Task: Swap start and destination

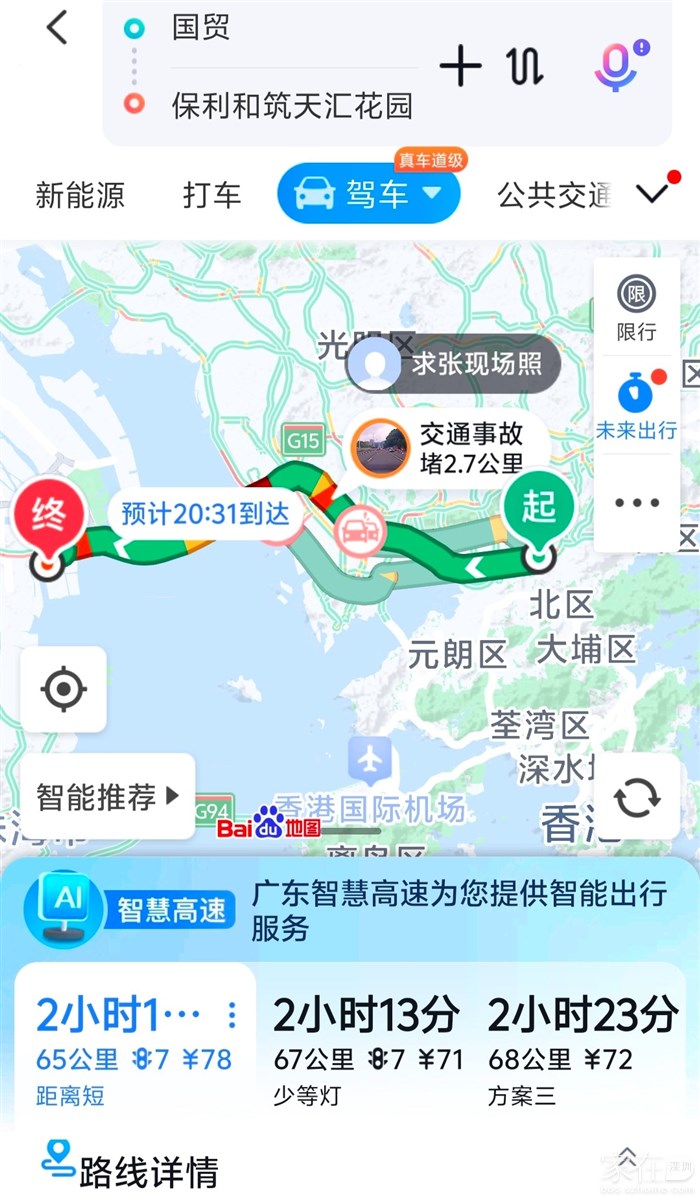Action: pos(525,66)
